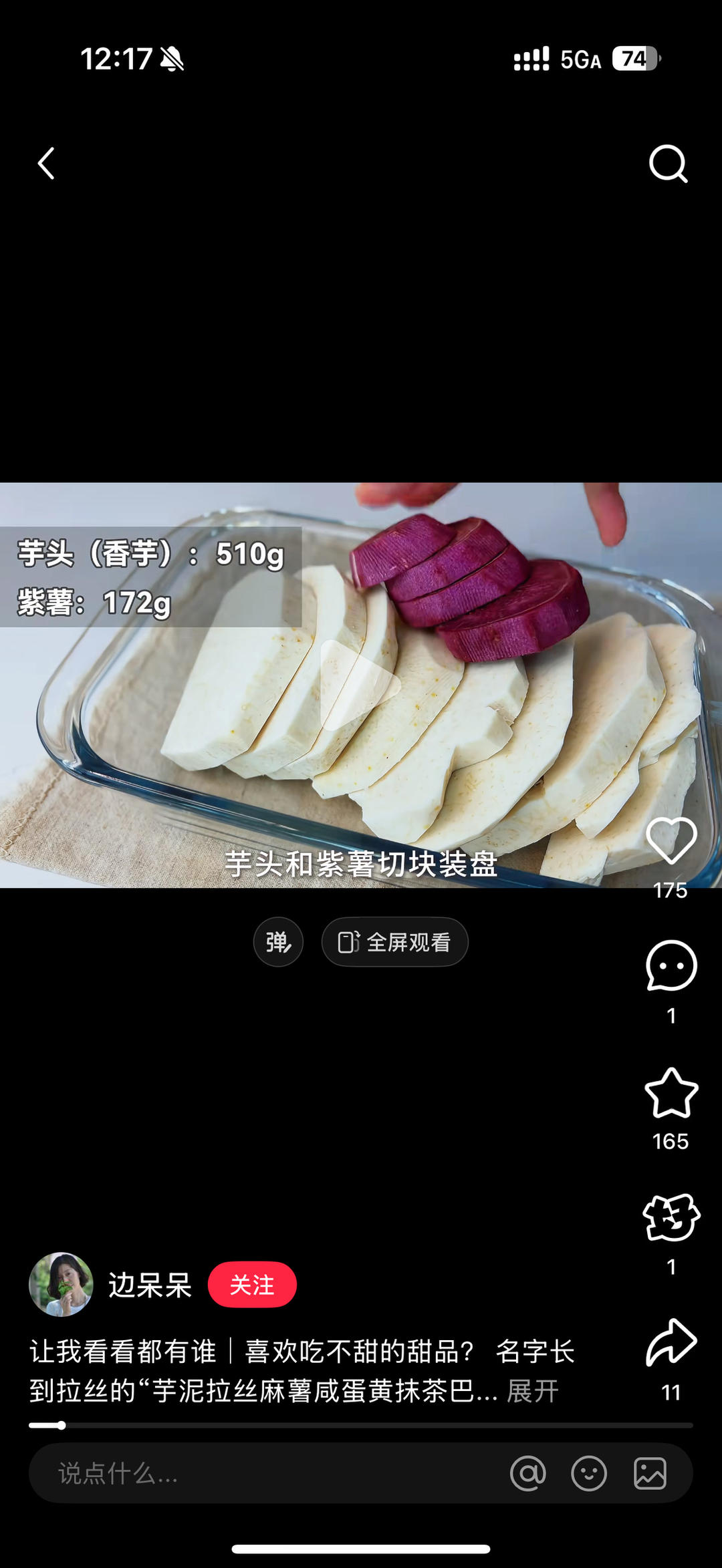Tap the gift sticker reaction icon
The height and width of the screenshot is (1568, 722).
click(671, 1216)
